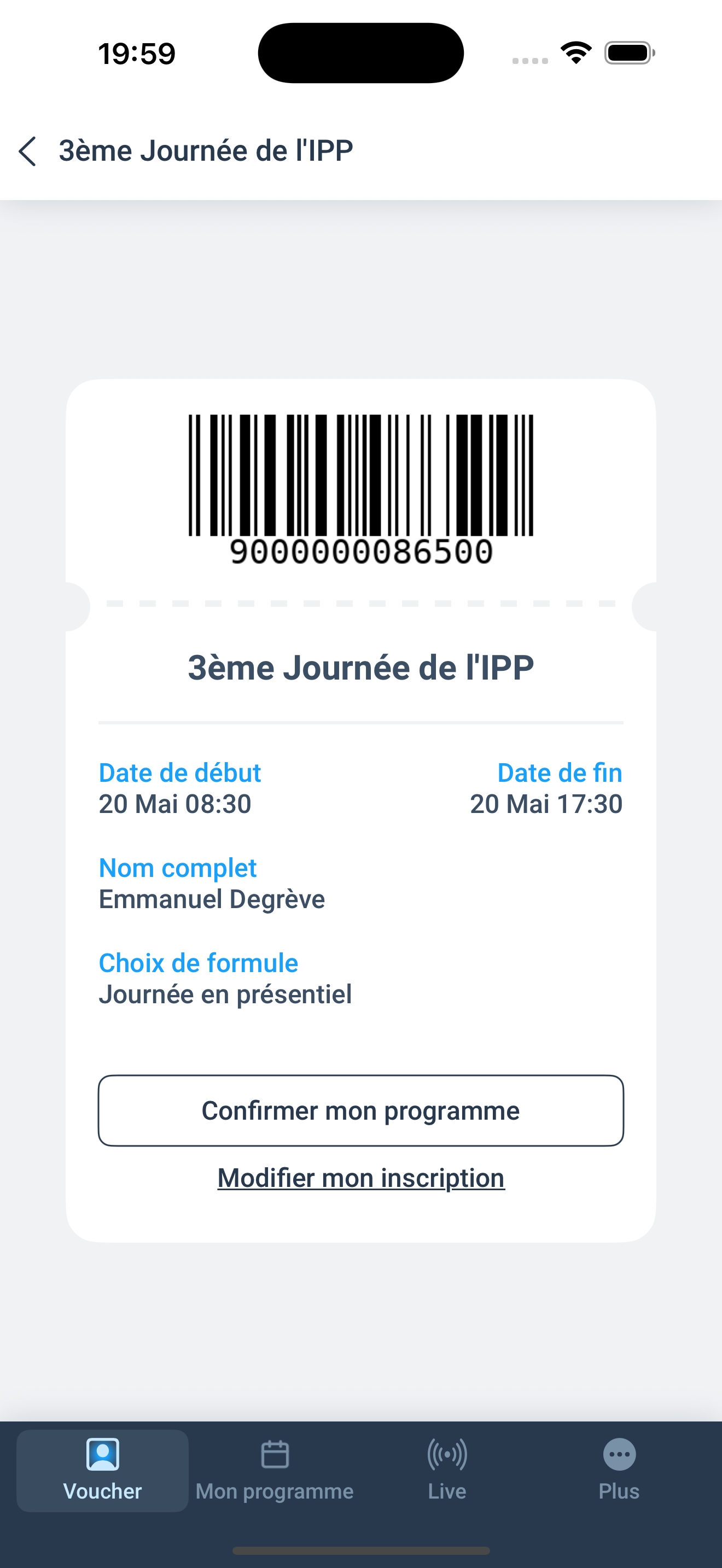
Task: Confirm my programme with the outlined button
Action: 361,1111
